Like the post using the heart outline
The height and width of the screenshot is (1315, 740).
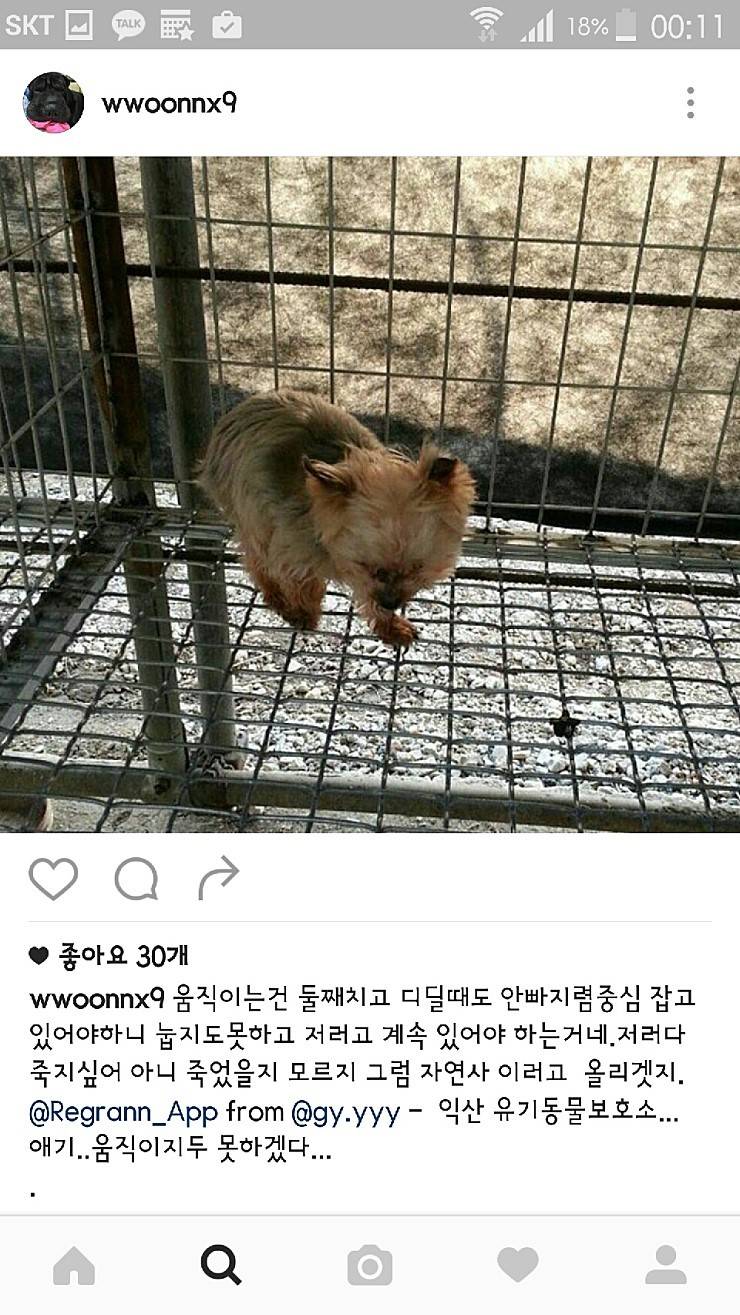pos(55,881)
